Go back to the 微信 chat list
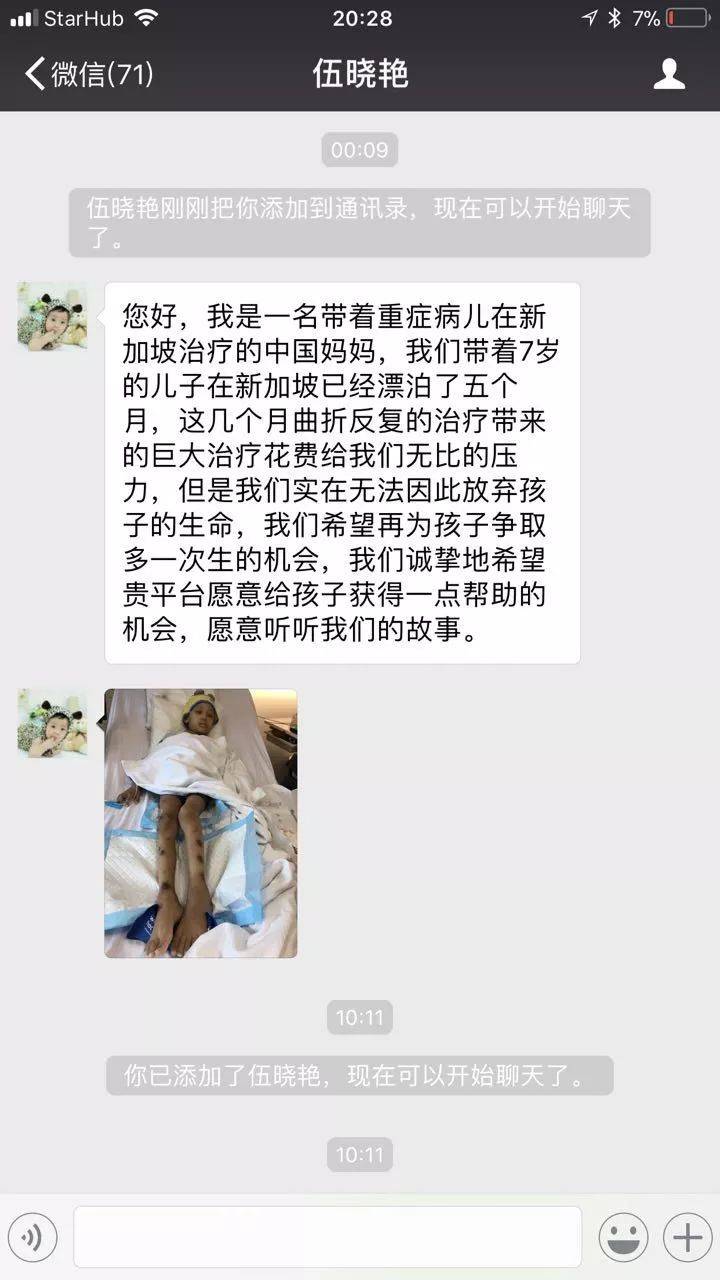The width and height of the screenshot is (720, 1280). 88,74
